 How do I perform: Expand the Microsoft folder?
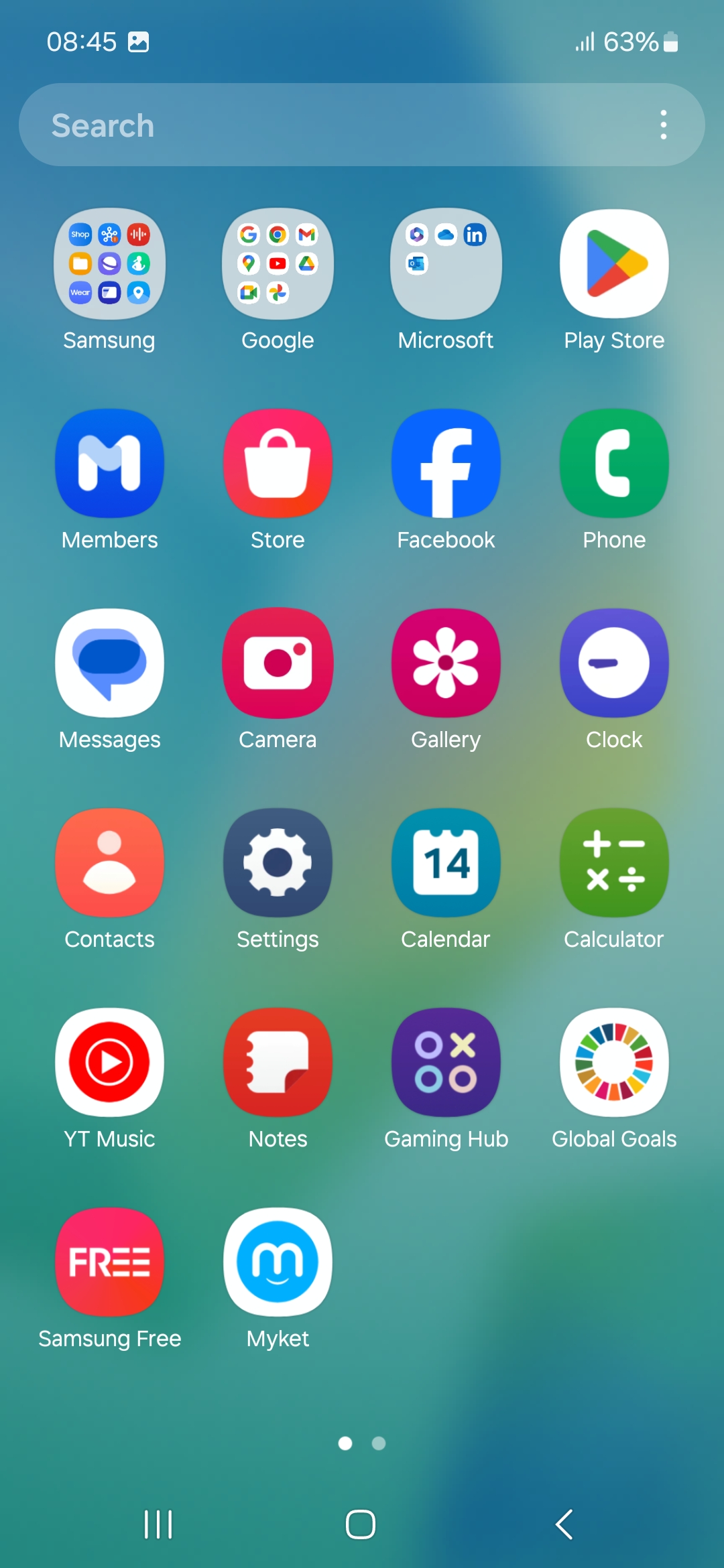point(446,263)
